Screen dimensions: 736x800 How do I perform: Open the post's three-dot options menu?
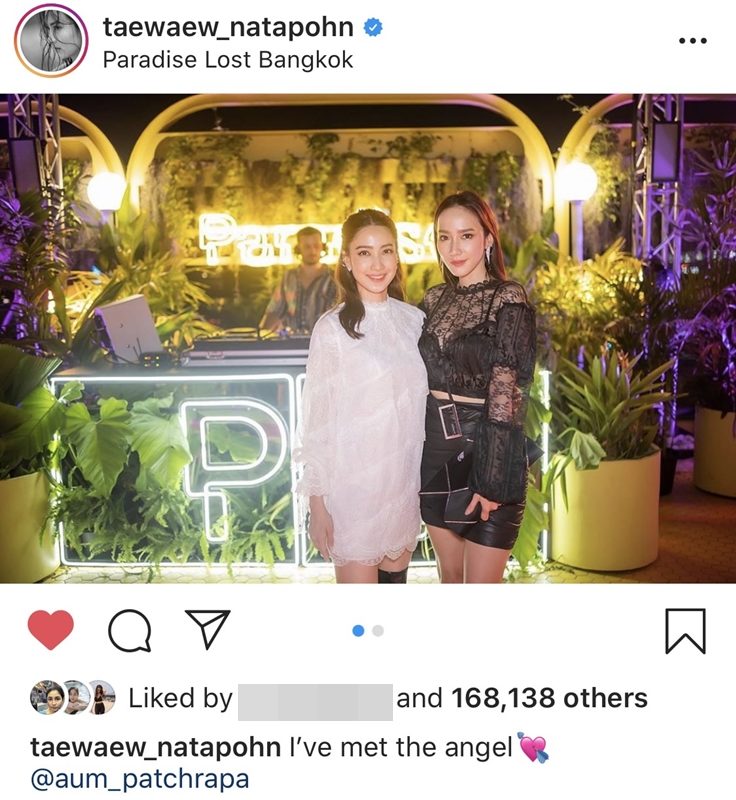(693, 41)
